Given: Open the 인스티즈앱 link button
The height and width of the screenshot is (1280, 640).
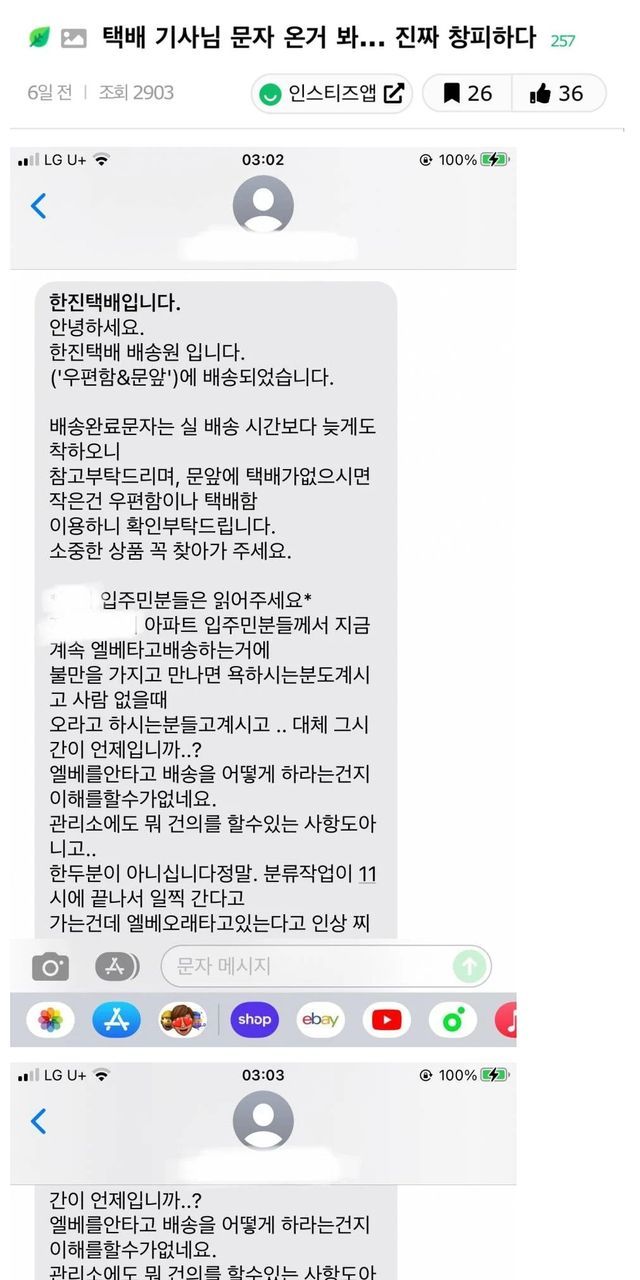Looking at the screenshot, I should coord(332,93).
